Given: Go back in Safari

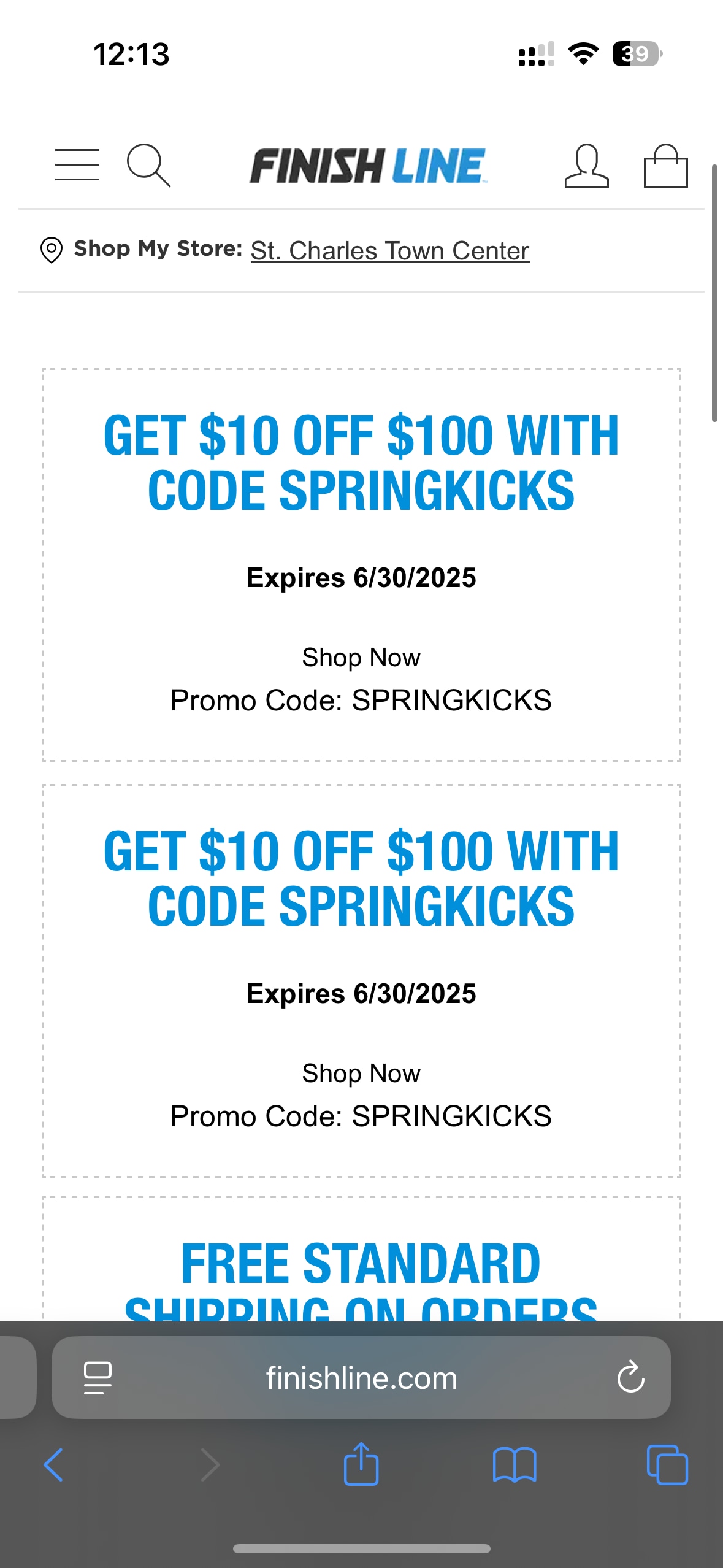Looking at the screenshot, I should [53, 1465].
